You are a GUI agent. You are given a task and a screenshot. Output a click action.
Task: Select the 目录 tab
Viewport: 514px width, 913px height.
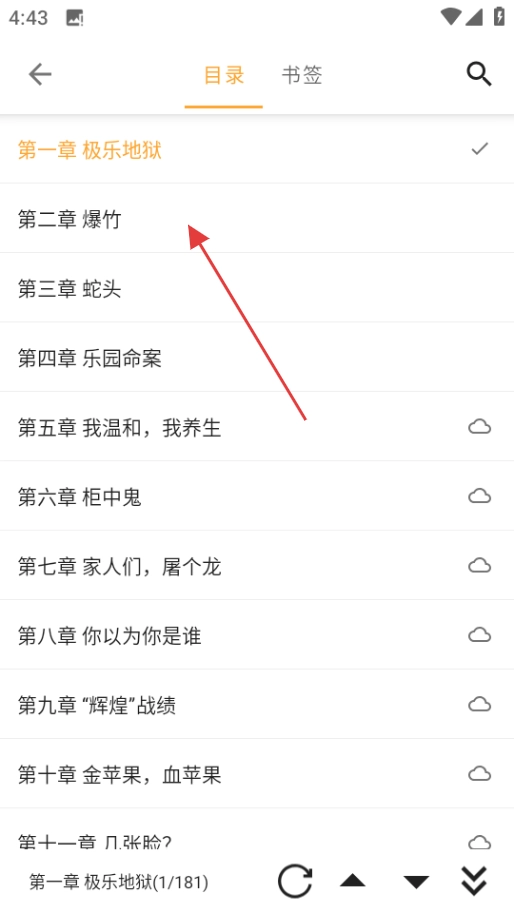click(x=224, y=75)
